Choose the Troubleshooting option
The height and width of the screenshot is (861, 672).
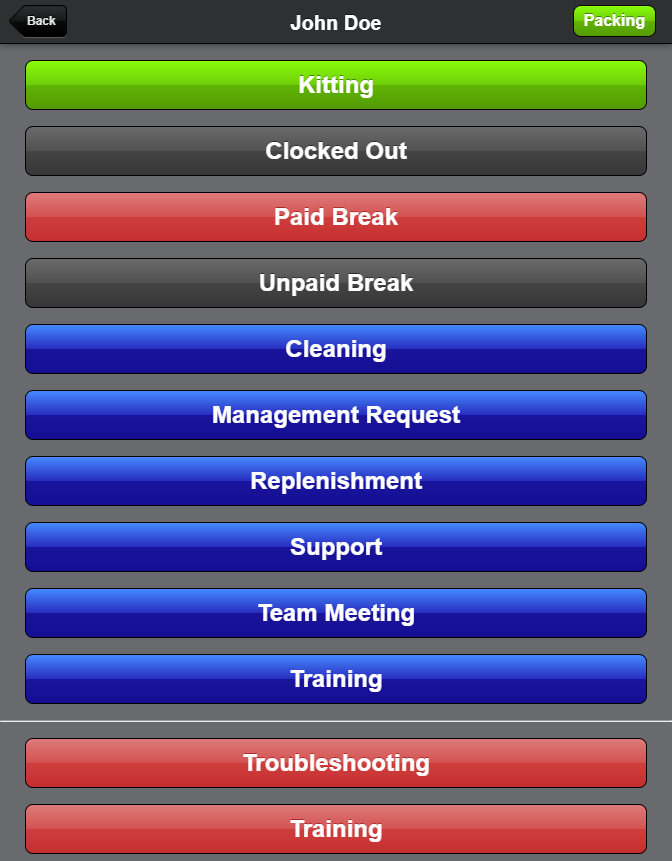pyautogui.click(x=336, y=763)
